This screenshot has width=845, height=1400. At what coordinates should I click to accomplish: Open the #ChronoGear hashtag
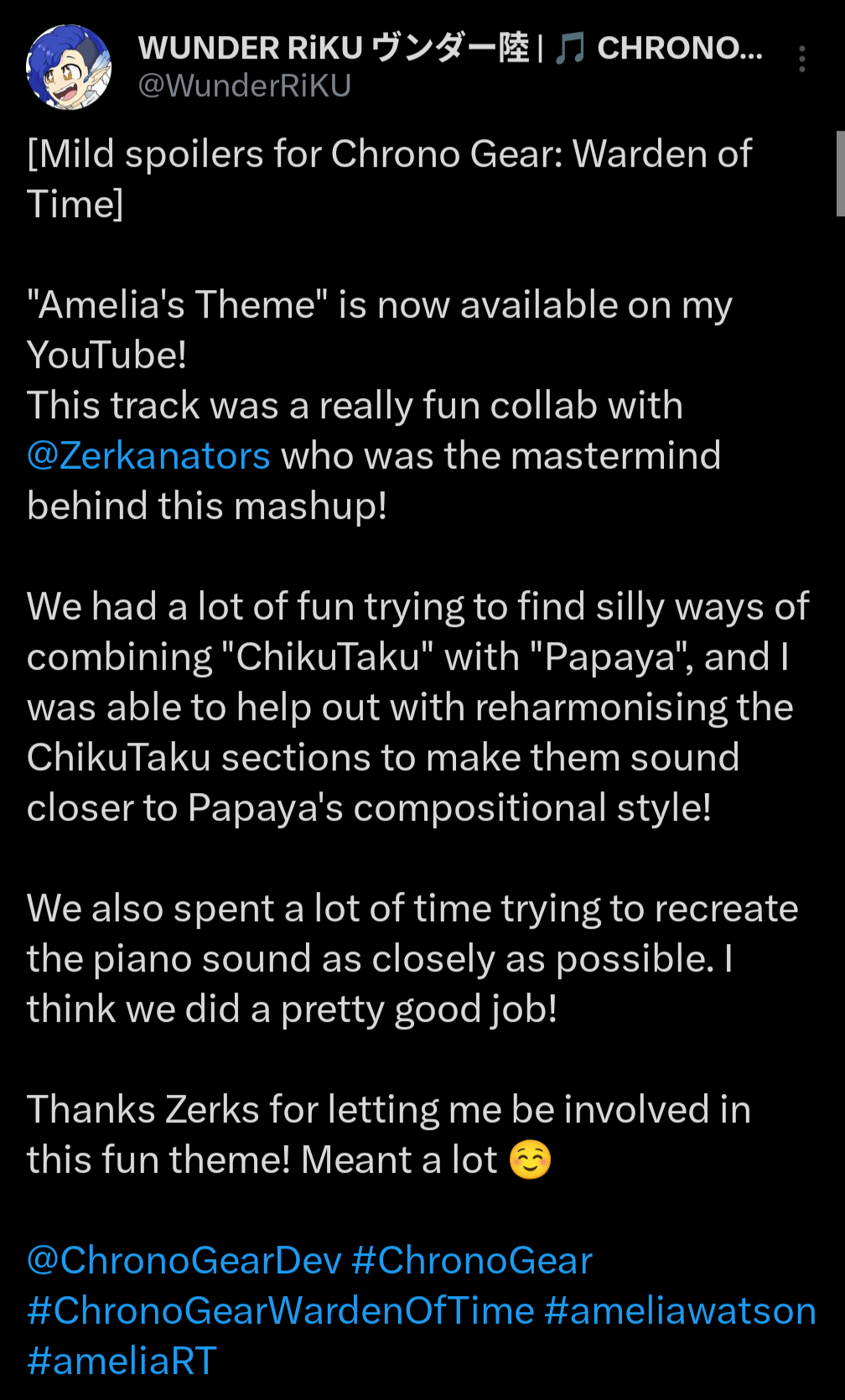pyautogui.click(x=472, y=1261)
